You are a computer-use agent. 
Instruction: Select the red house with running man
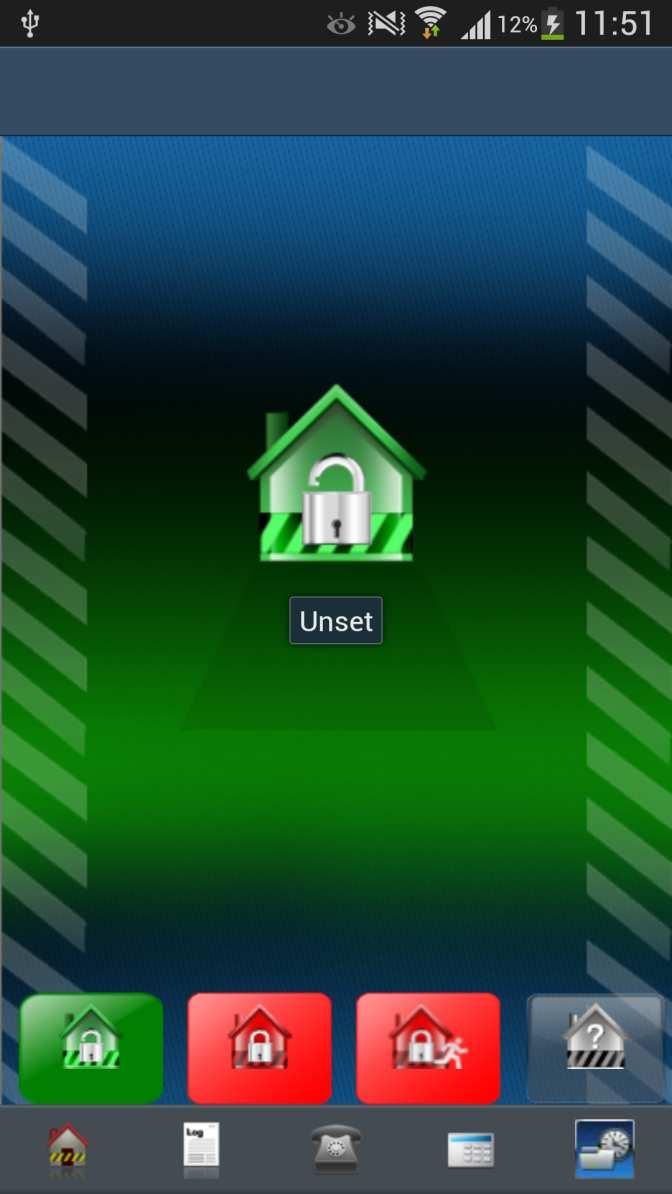[x=428, y=1047]
